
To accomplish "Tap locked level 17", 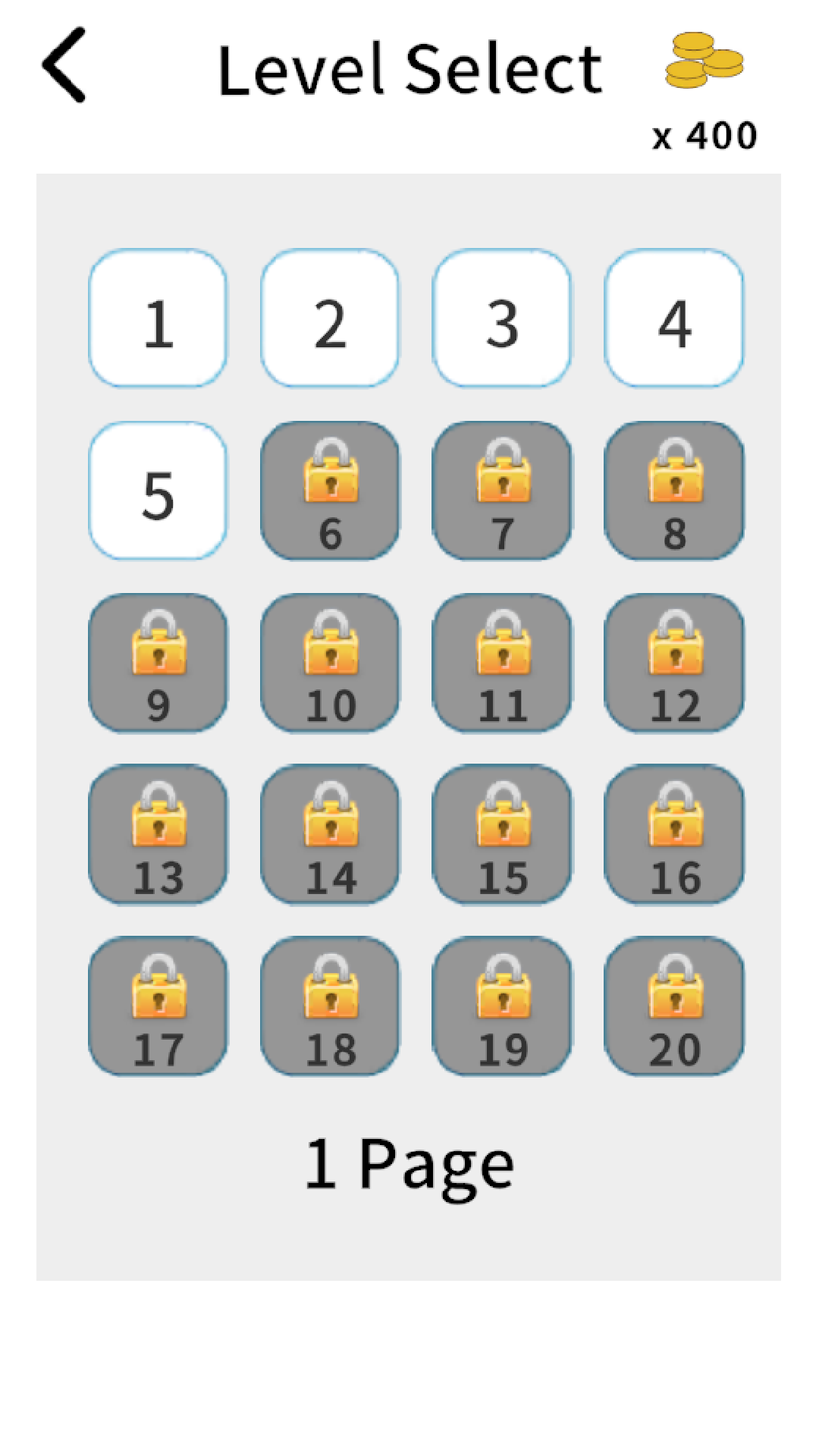I will point(158,1006).
